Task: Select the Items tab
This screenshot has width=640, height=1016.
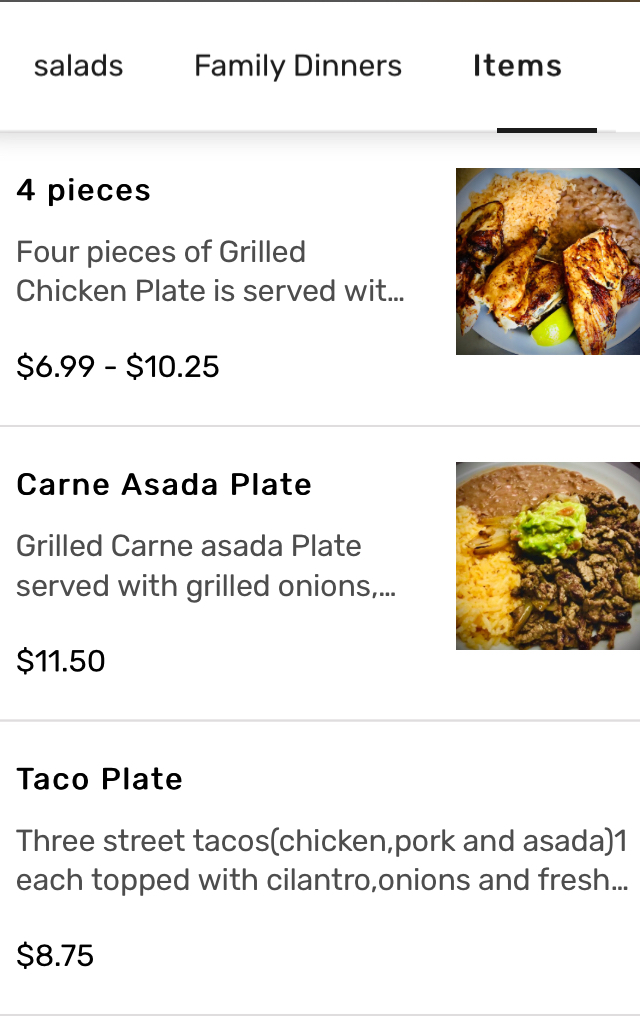Action: [x=517, y=66]
